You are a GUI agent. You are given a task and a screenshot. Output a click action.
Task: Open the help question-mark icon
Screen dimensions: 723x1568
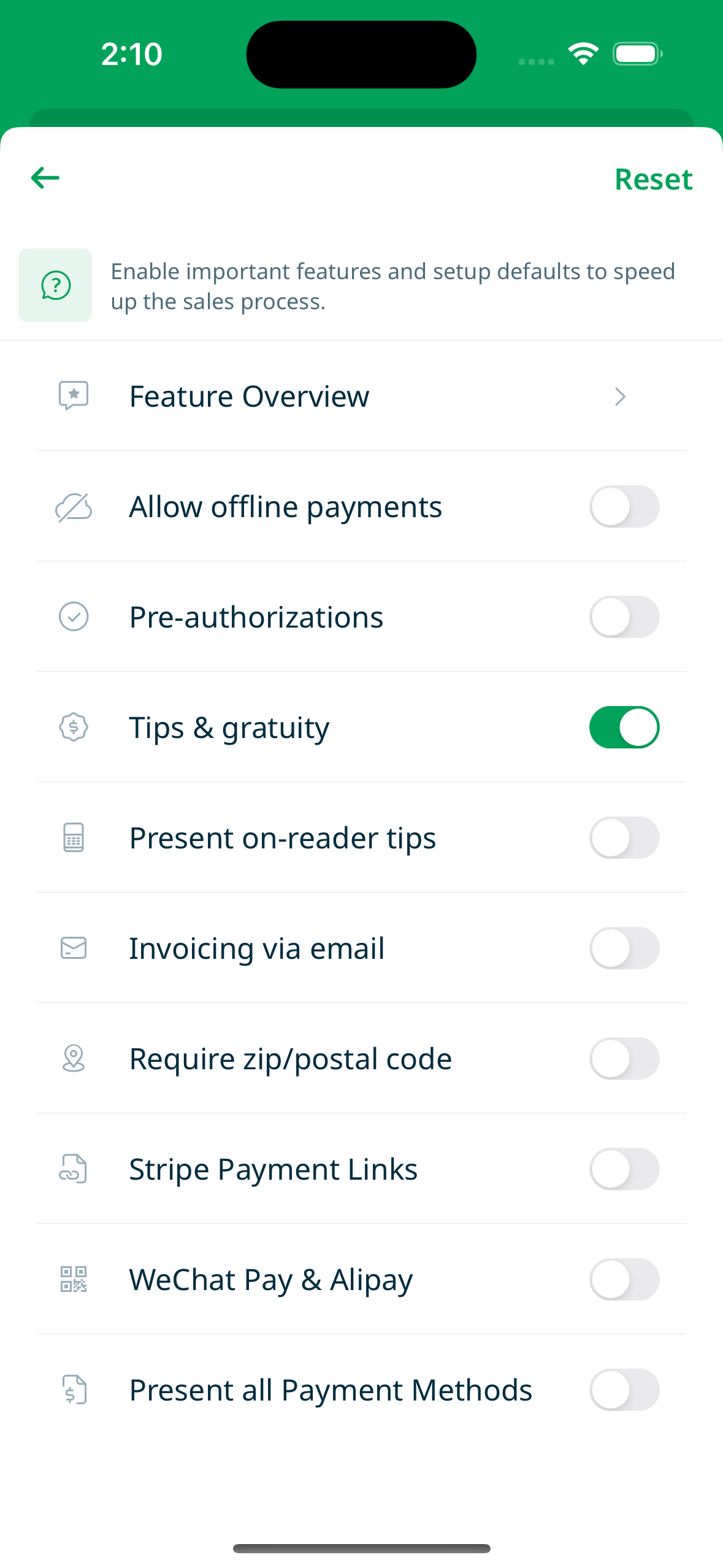coord(55,285)
